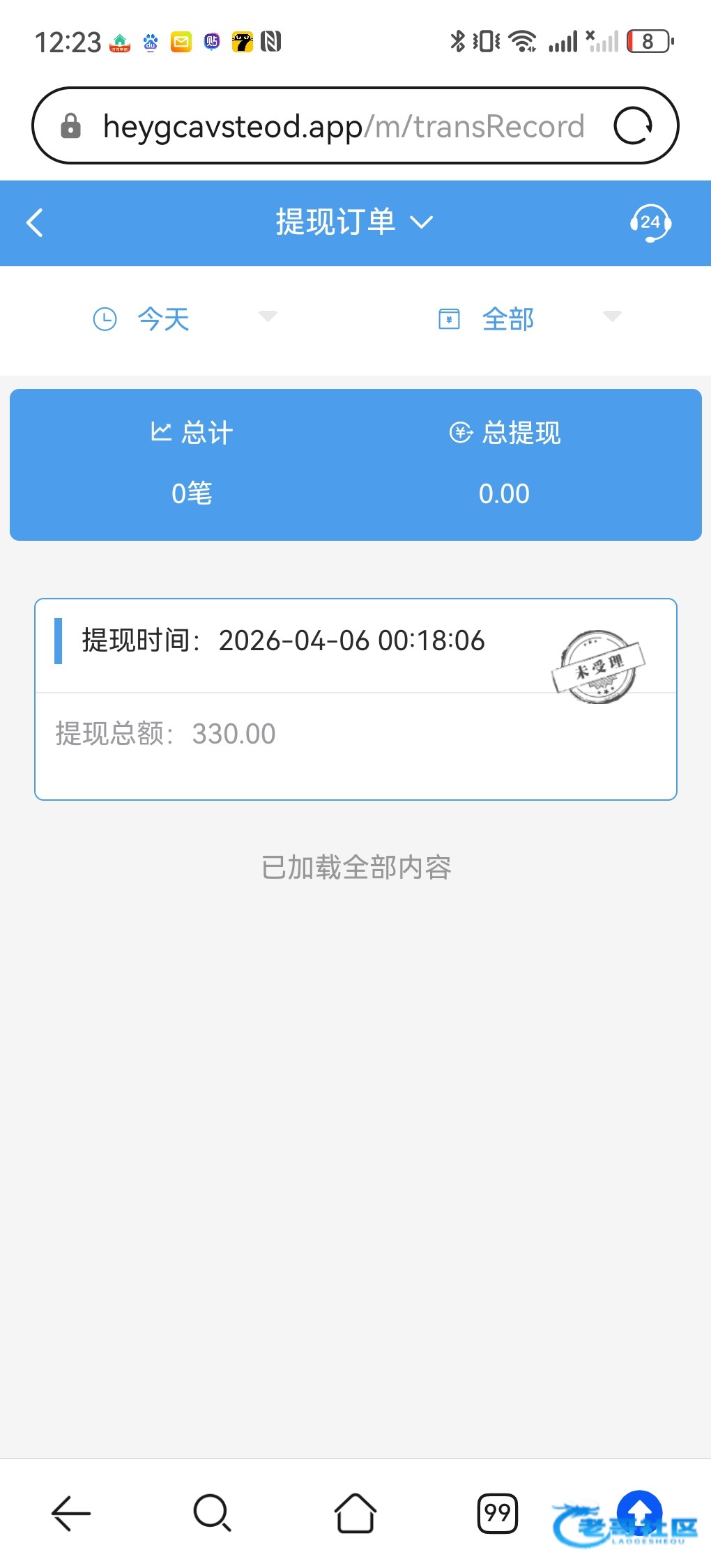Open 24-hour customer service
The width and height of the screenshot is (711, 1568).
point(650,223)
